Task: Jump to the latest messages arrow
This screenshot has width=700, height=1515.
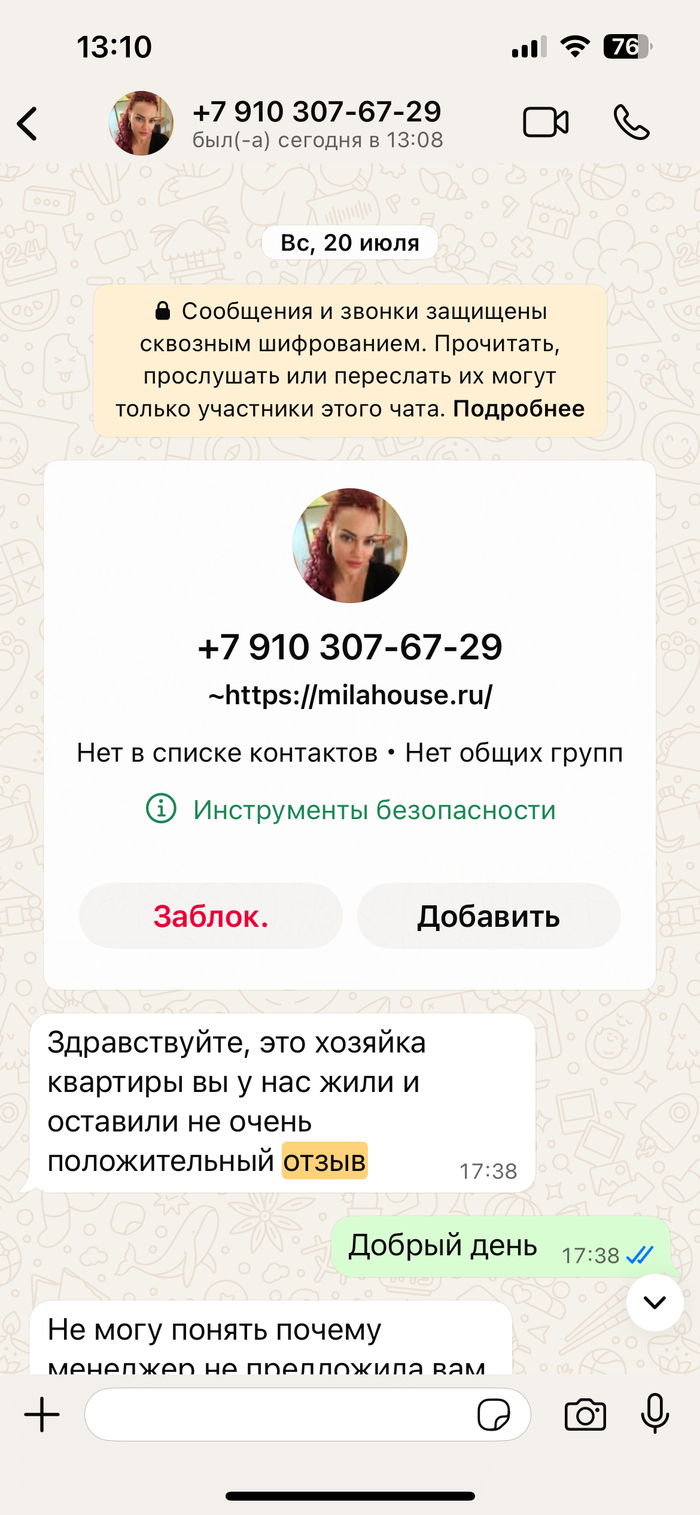Action: [655, 1302]
